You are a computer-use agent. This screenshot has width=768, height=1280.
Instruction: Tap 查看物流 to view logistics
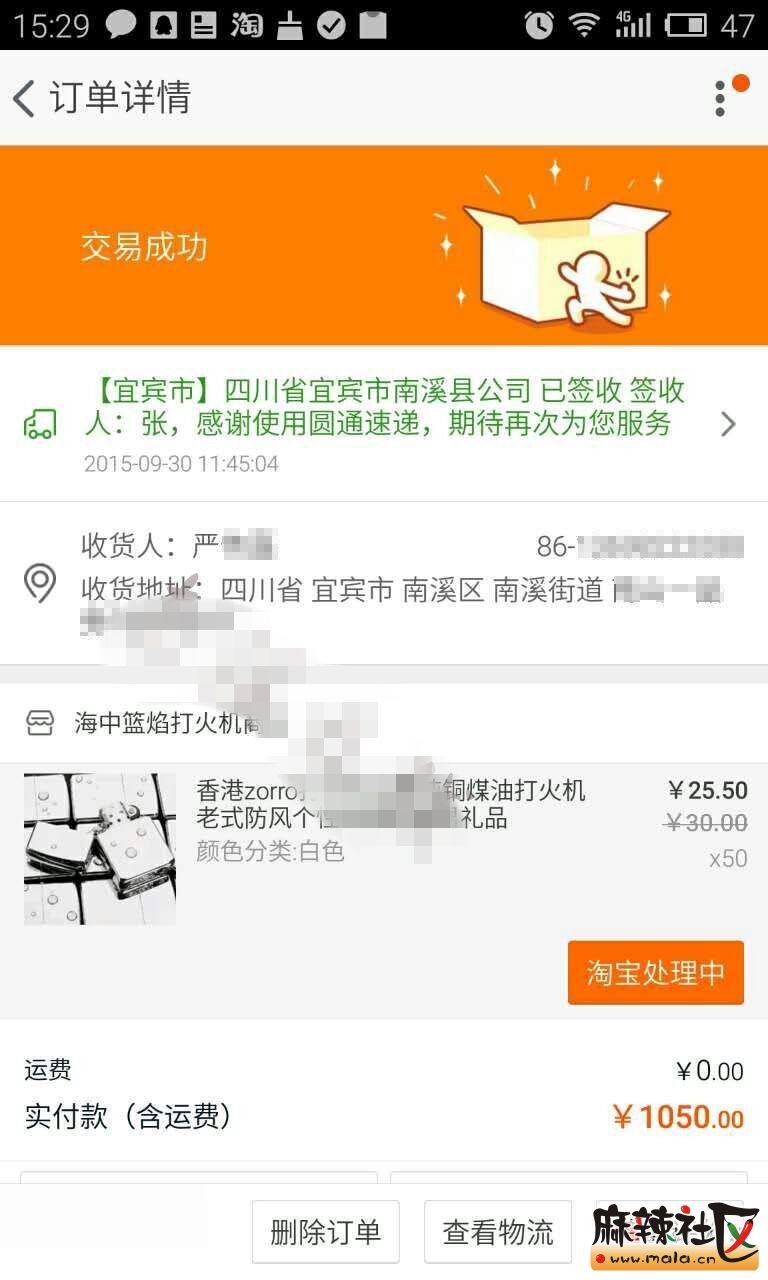498,1232
